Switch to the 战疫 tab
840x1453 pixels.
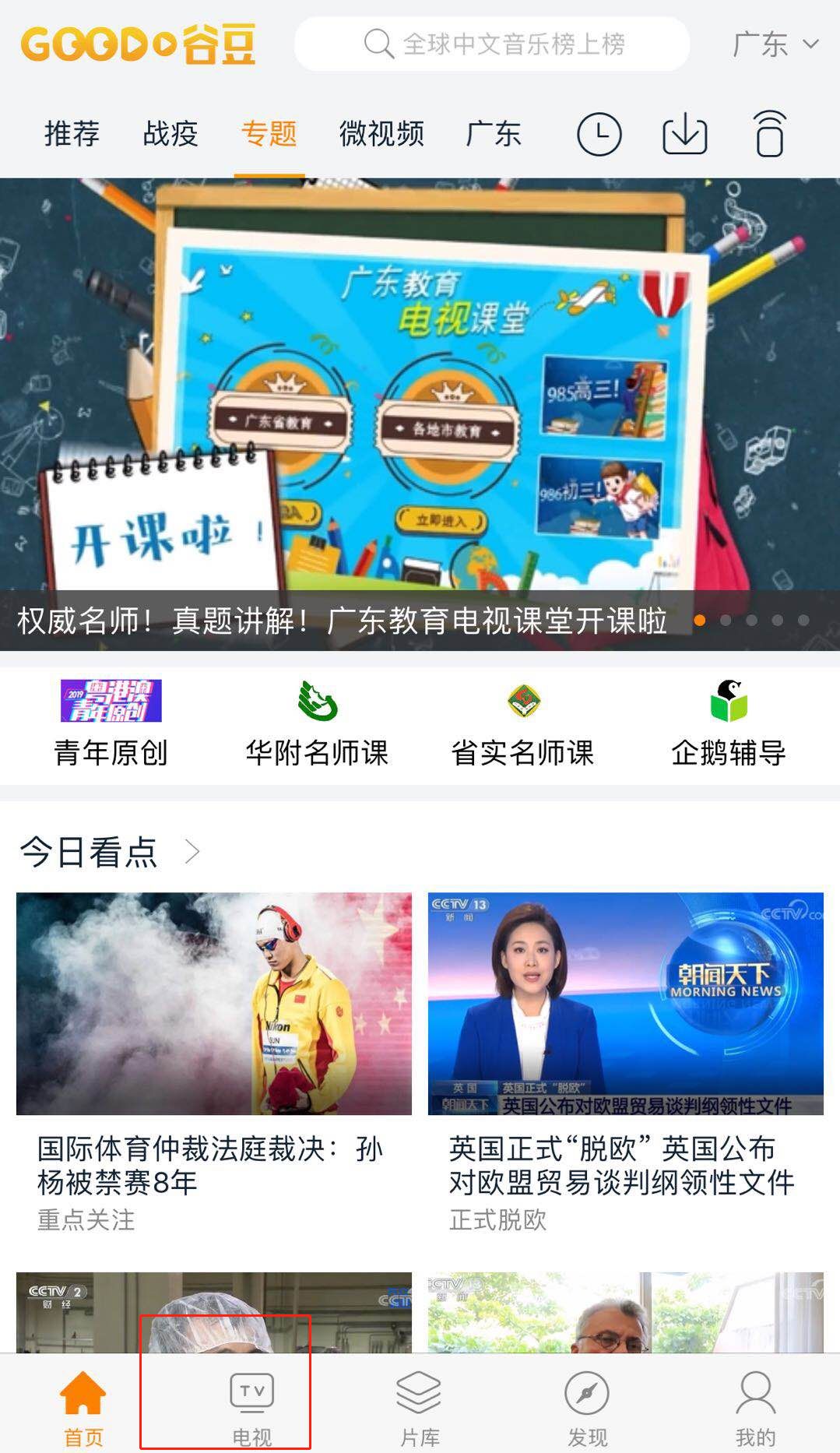(x=170, y=133)
